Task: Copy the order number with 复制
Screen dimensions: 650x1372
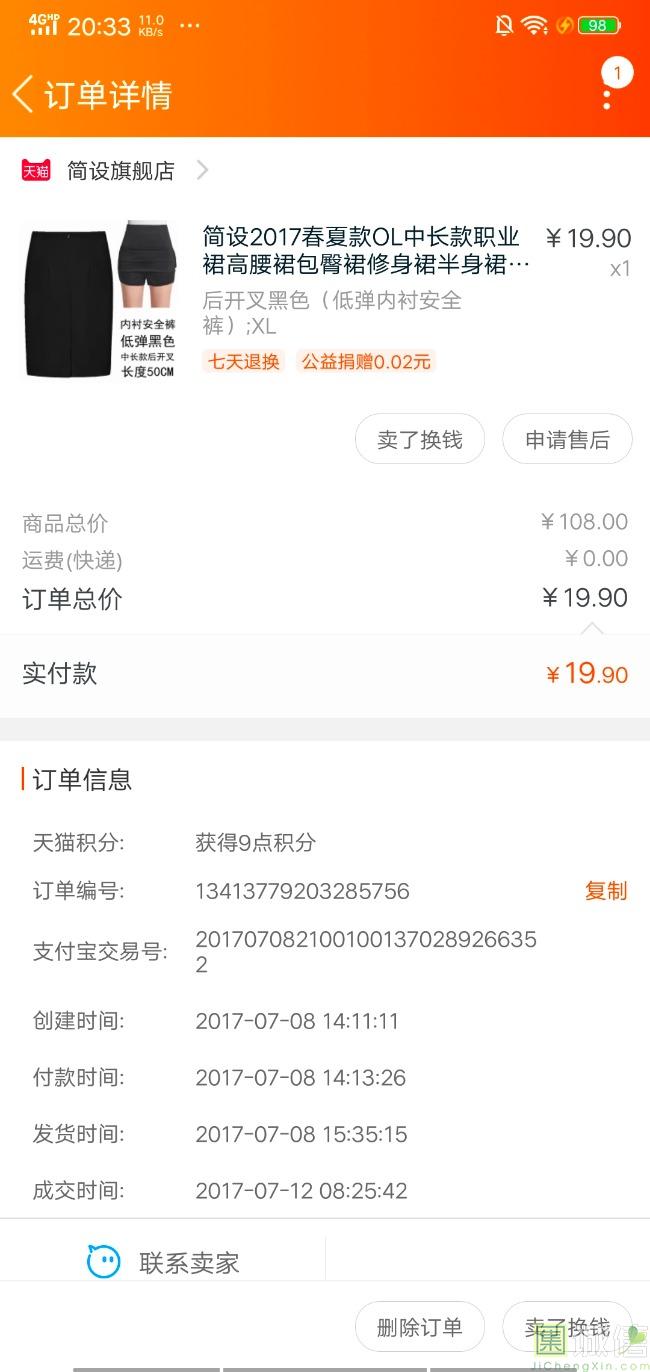Action: pos(605,890)
